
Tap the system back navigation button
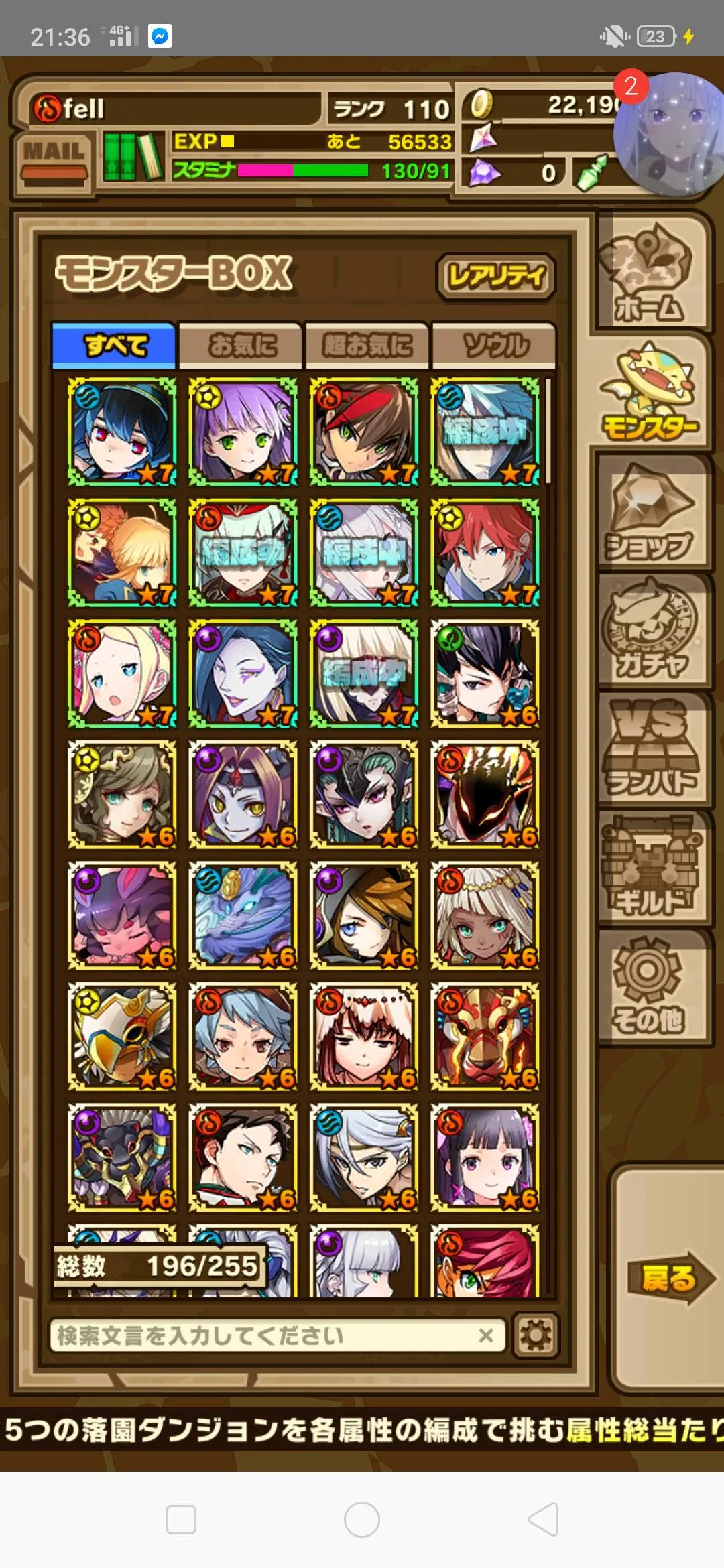pos(543,1520)
